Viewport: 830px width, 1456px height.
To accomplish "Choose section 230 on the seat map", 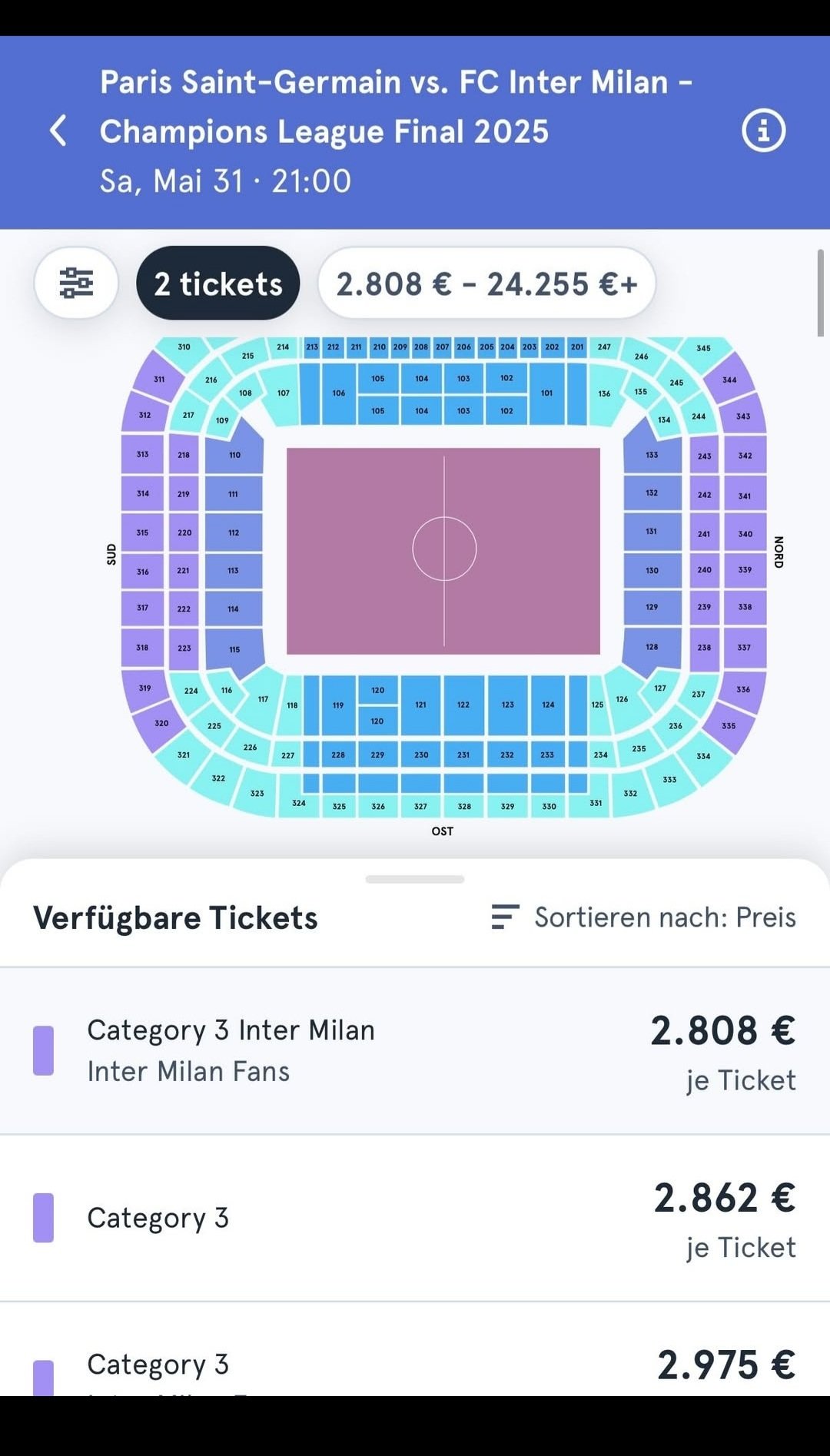I will pyautogui.click(x=421, y=755).
